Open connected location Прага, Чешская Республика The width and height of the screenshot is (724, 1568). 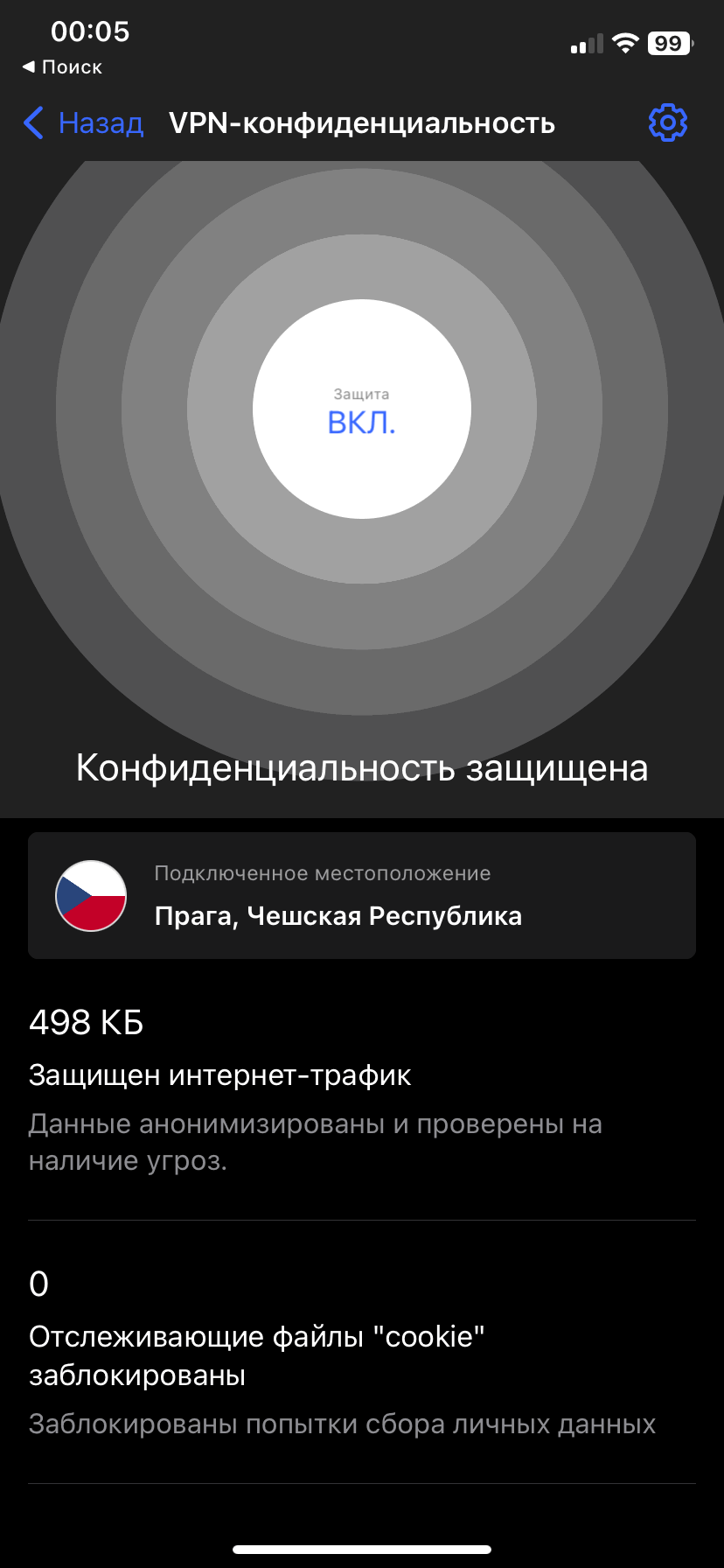coord(362,895)
